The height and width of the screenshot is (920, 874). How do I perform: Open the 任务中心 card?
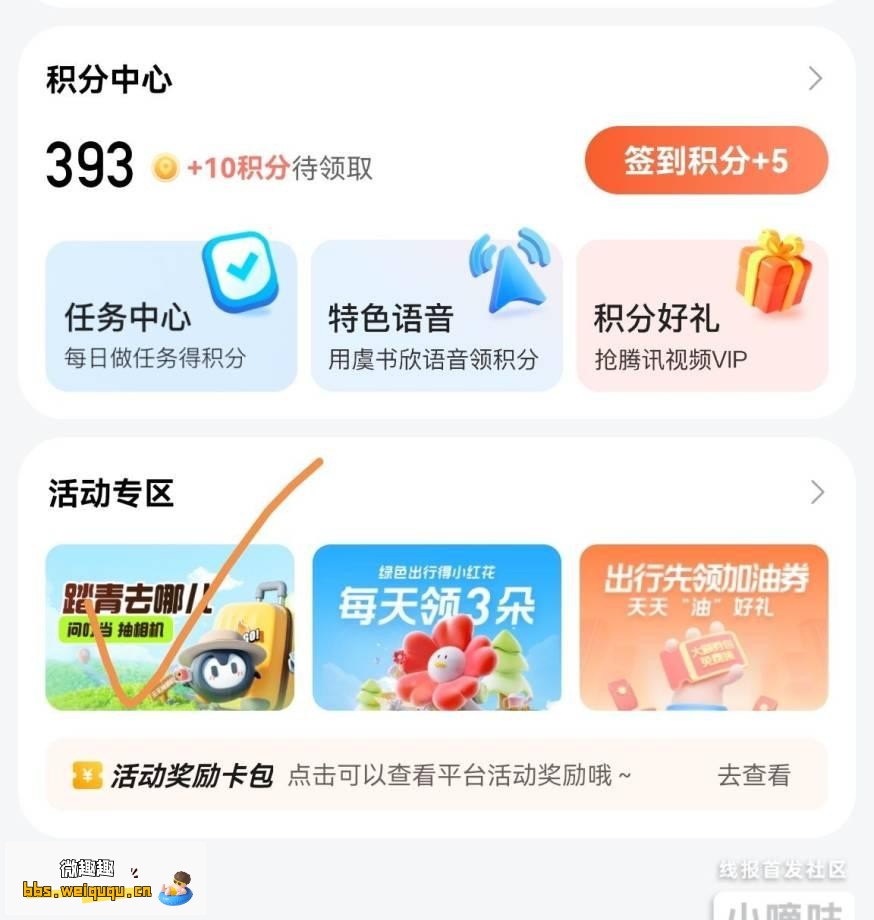tap(171, 316)
